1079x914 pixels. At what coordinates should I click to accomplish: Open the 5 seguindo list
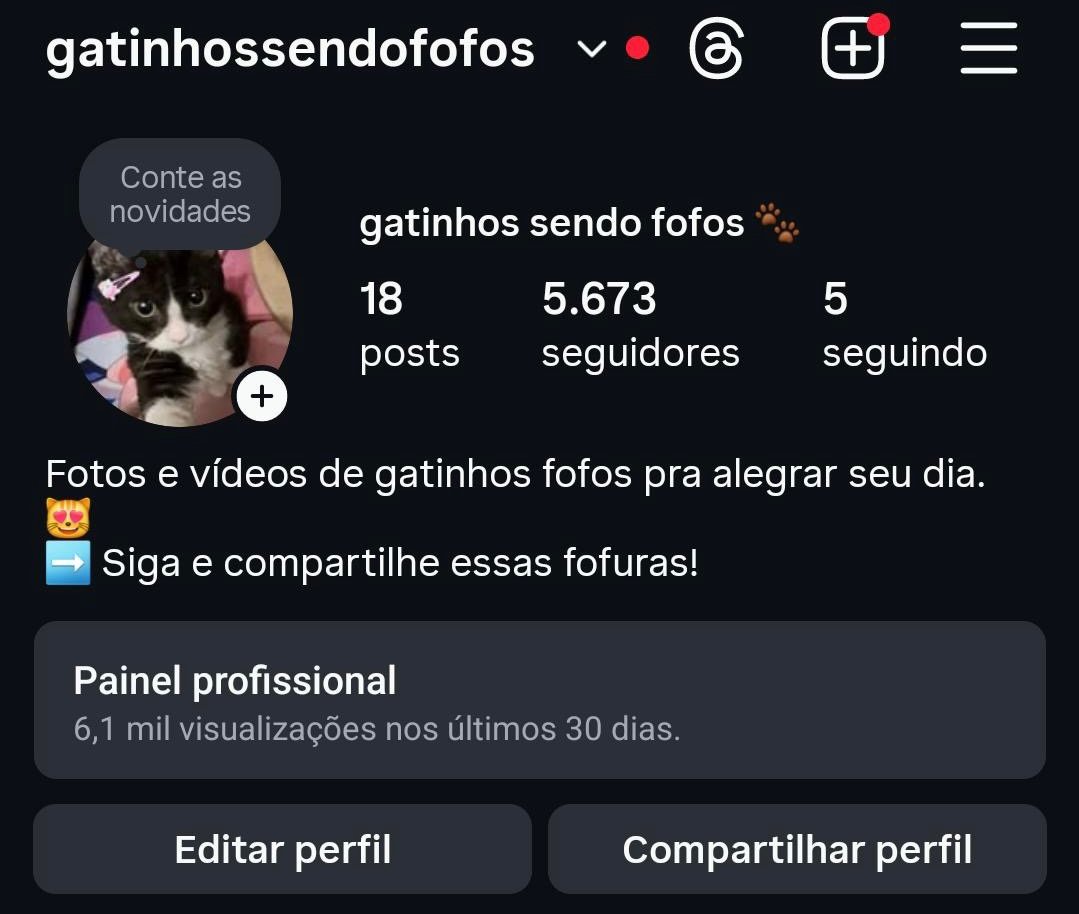coord(904,325)
